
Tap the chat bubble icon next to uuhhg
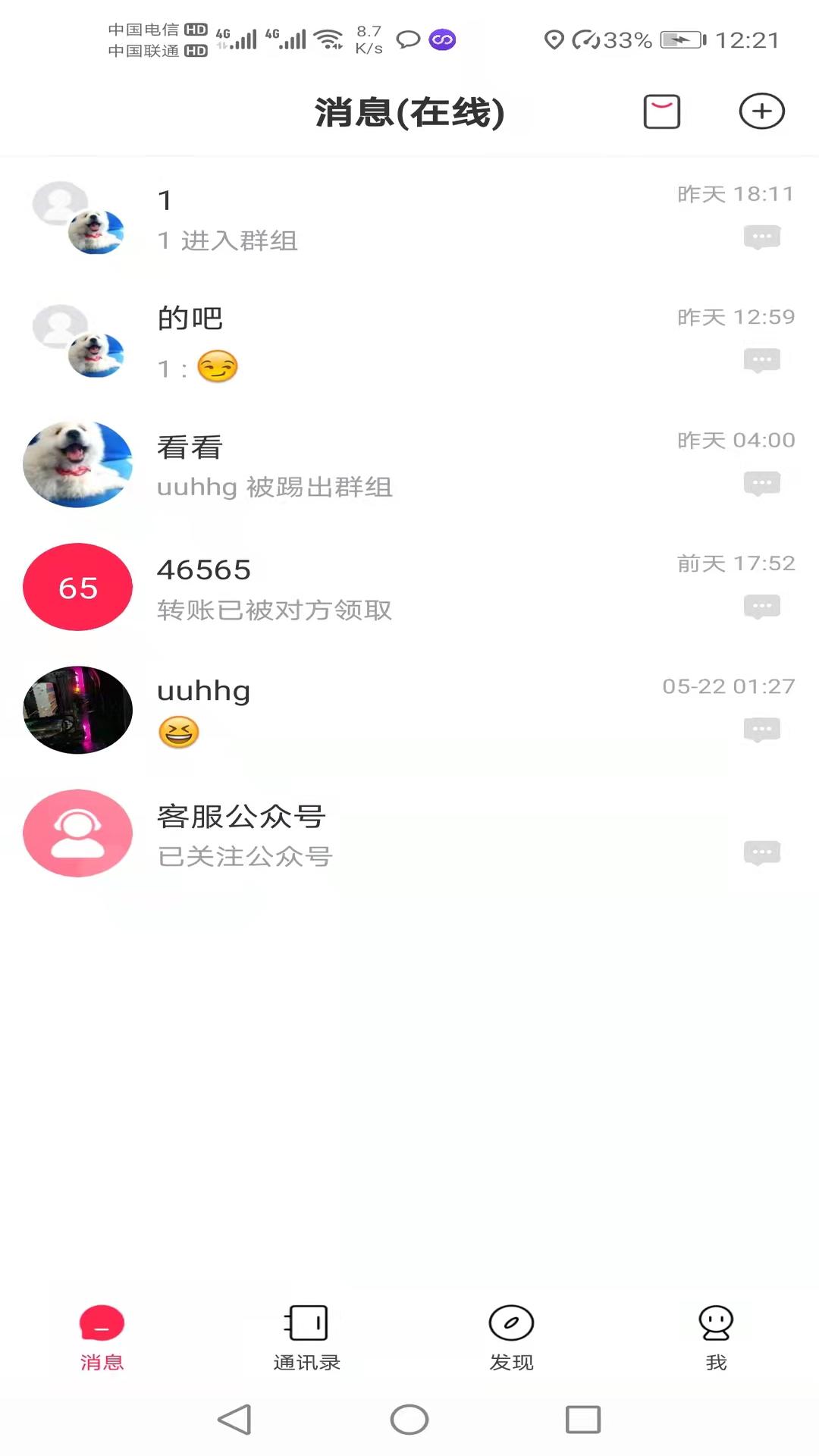(762, 730)
